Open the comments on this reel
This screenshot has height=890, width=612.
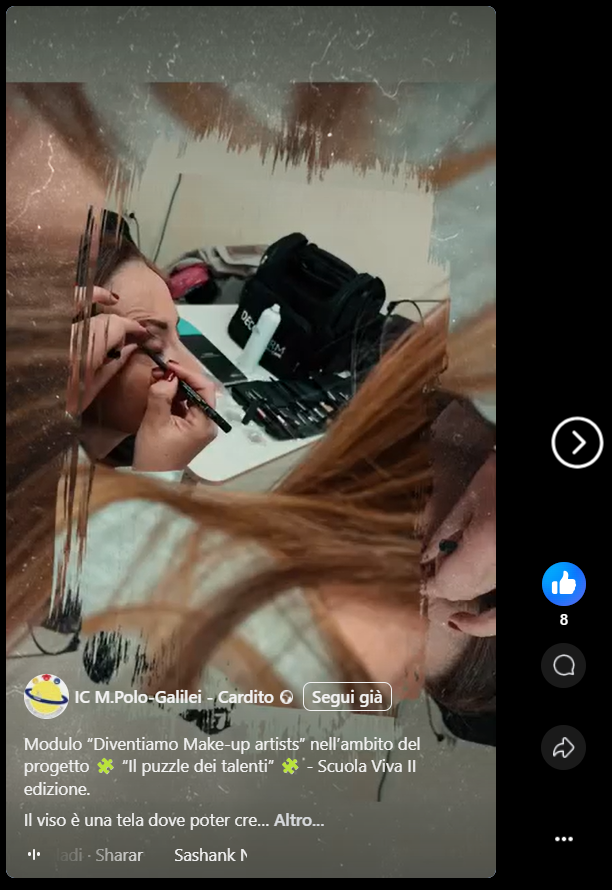(564, 665)
